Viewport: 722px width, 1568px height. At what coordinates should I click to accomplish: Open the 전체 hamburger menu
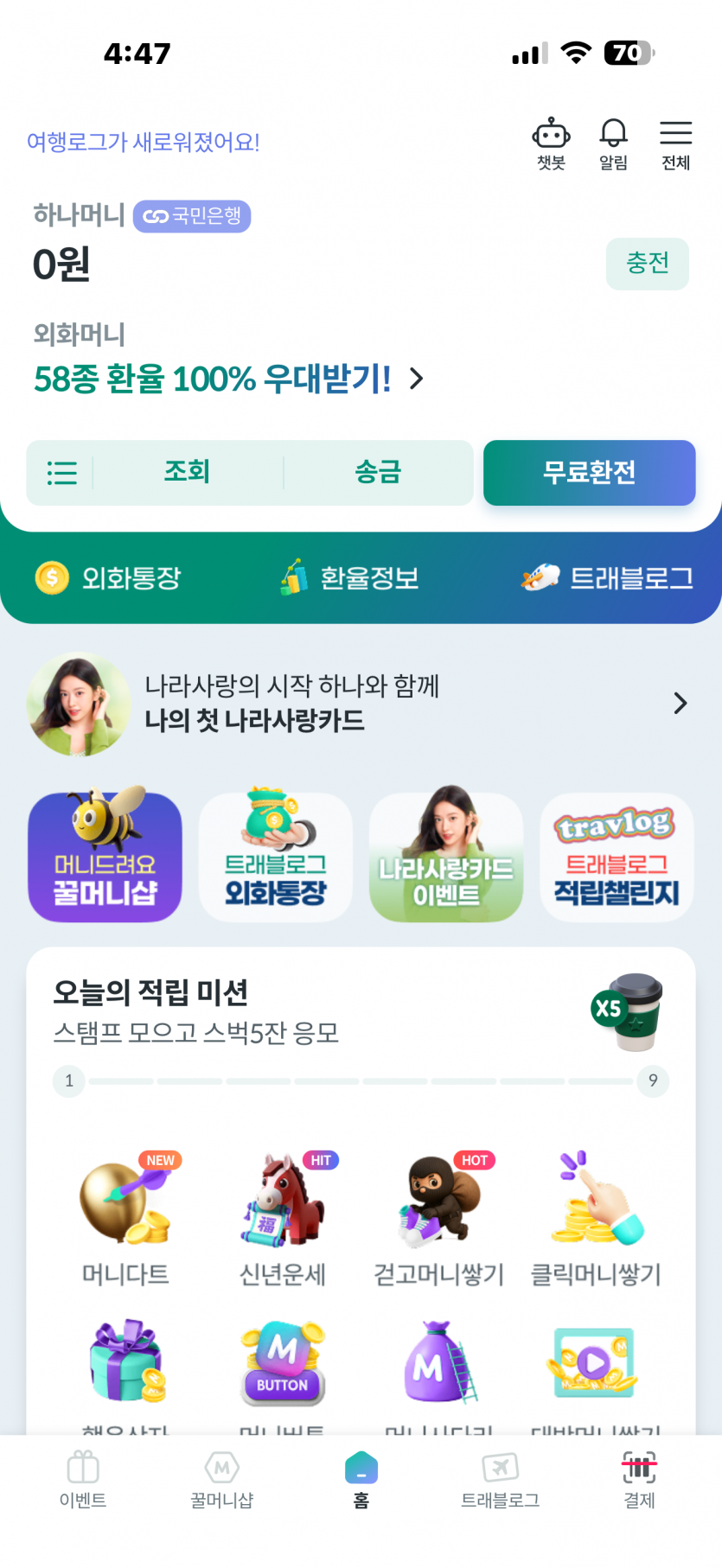[675, 143]
